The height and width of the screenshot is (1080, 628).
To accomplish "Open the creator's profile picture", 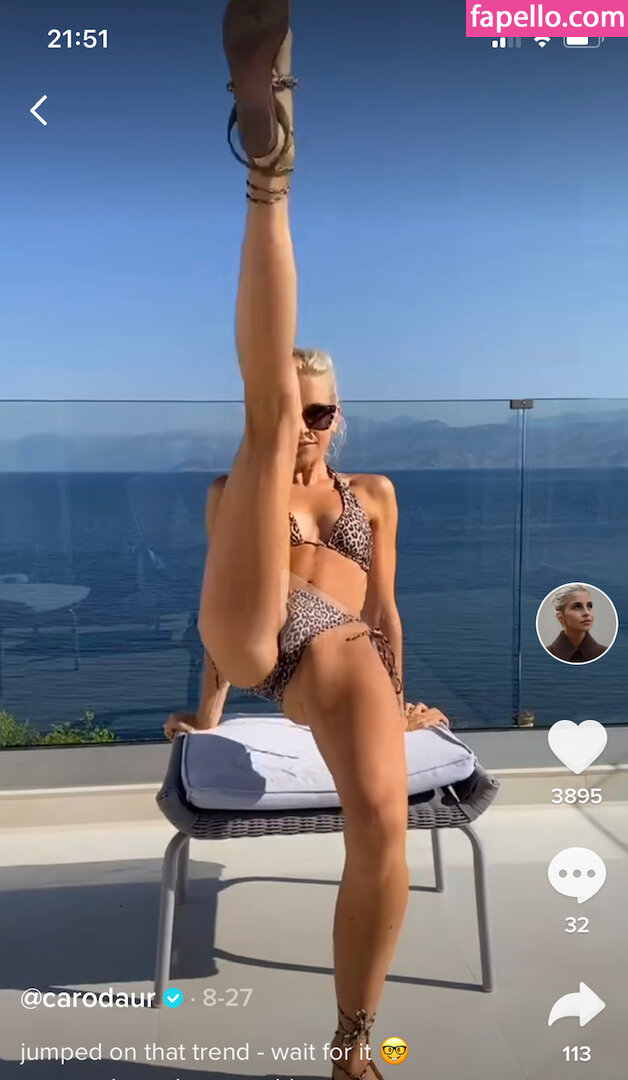I will point(577,623).
